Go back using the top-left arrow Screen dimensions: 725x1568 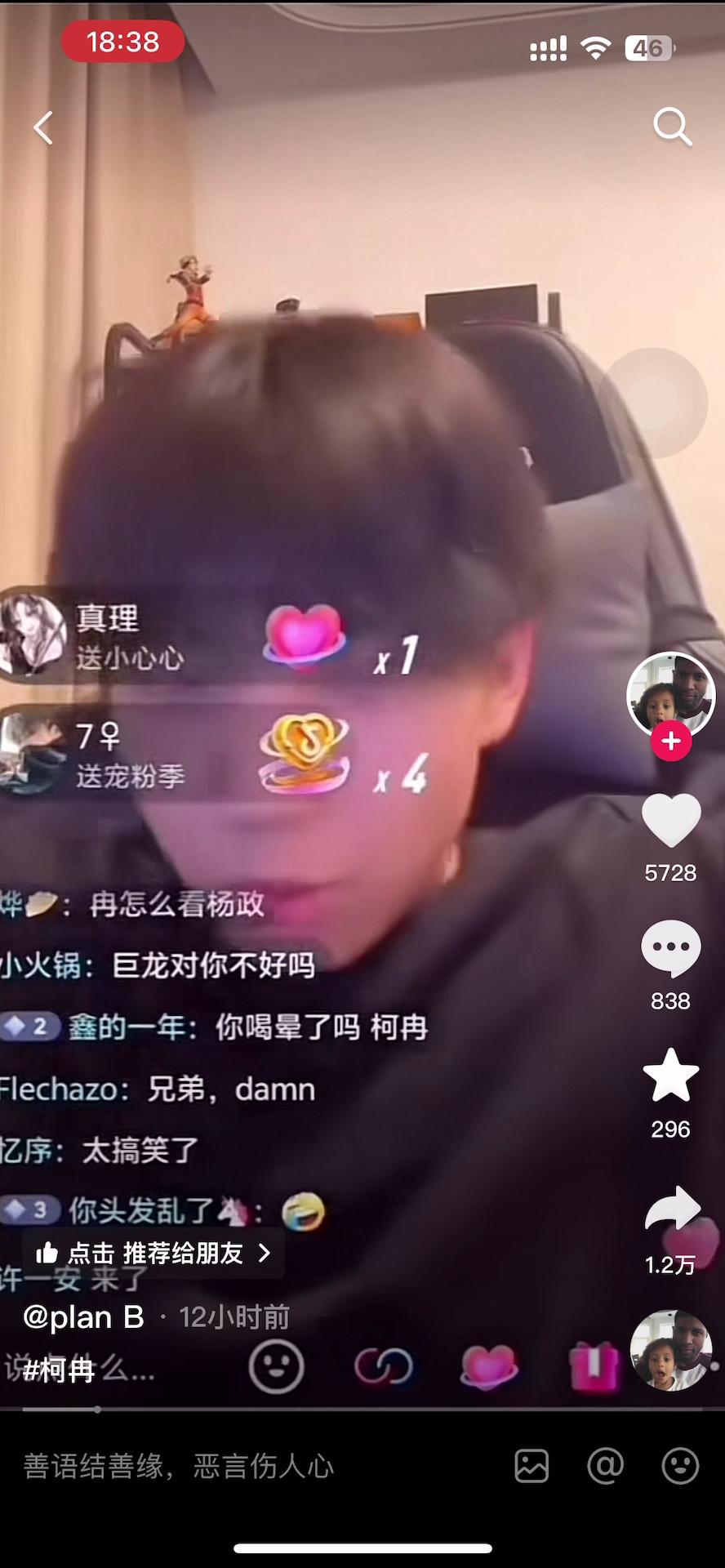43,128
